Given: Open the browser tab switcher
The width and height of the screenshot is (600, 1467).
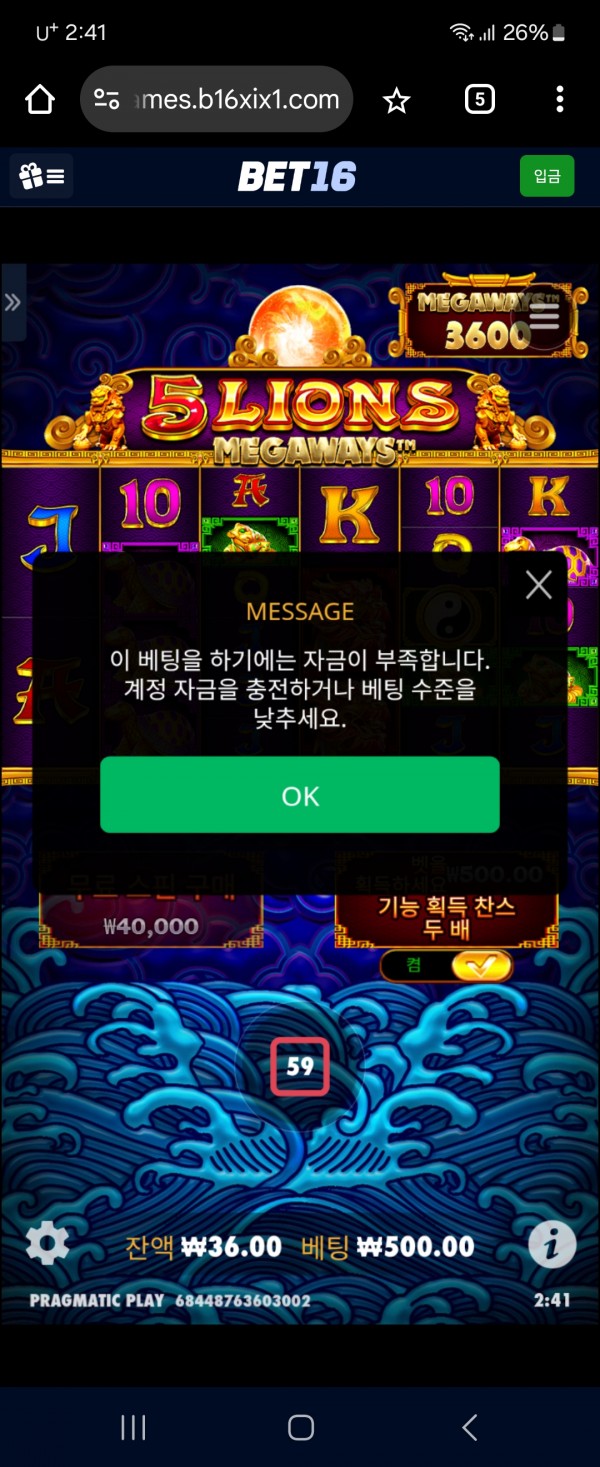Looking at the screenshot, I should (x=479, y=99).
